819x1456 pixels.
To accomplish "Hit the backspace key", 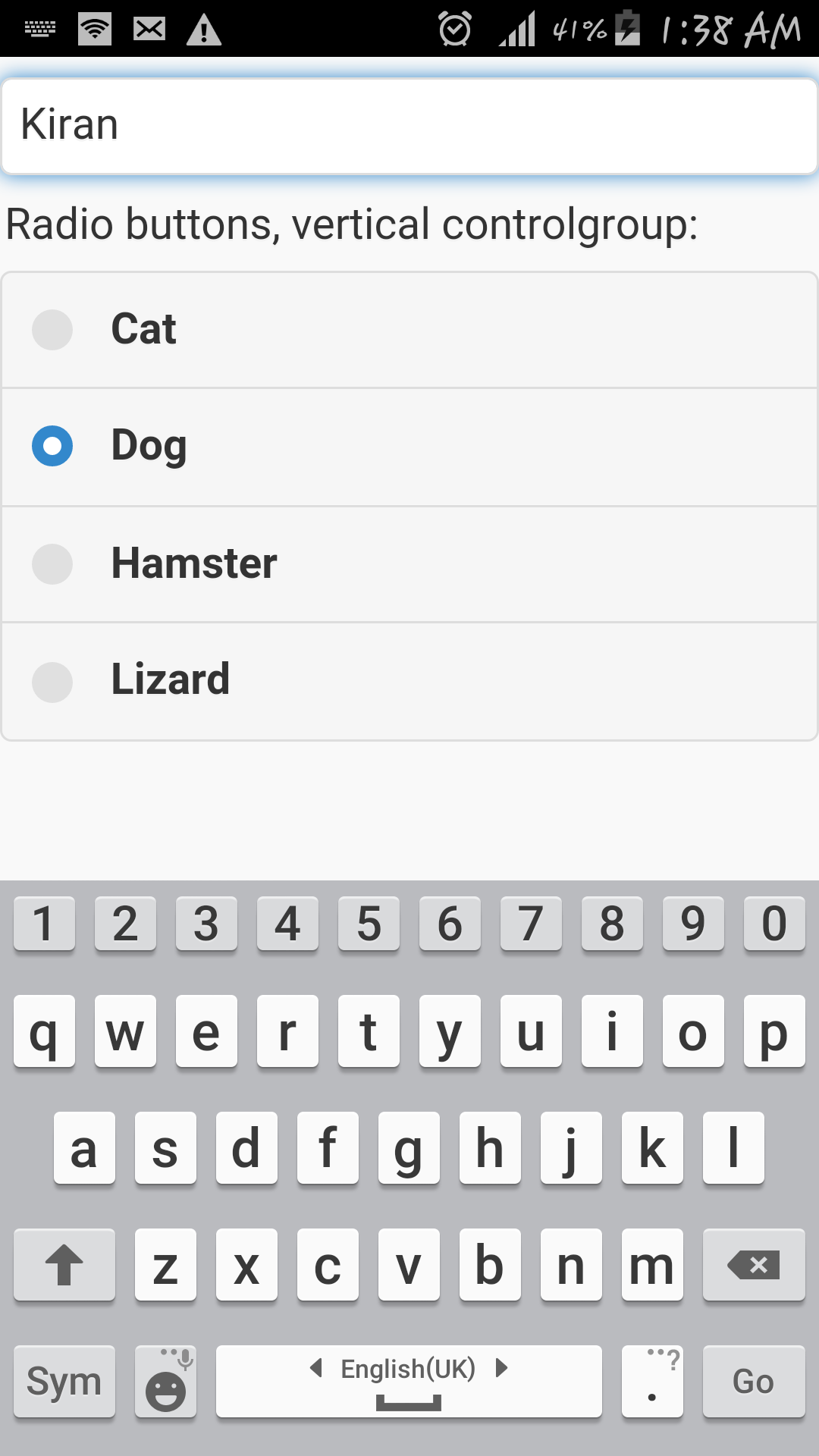I will click(753, 1265).
